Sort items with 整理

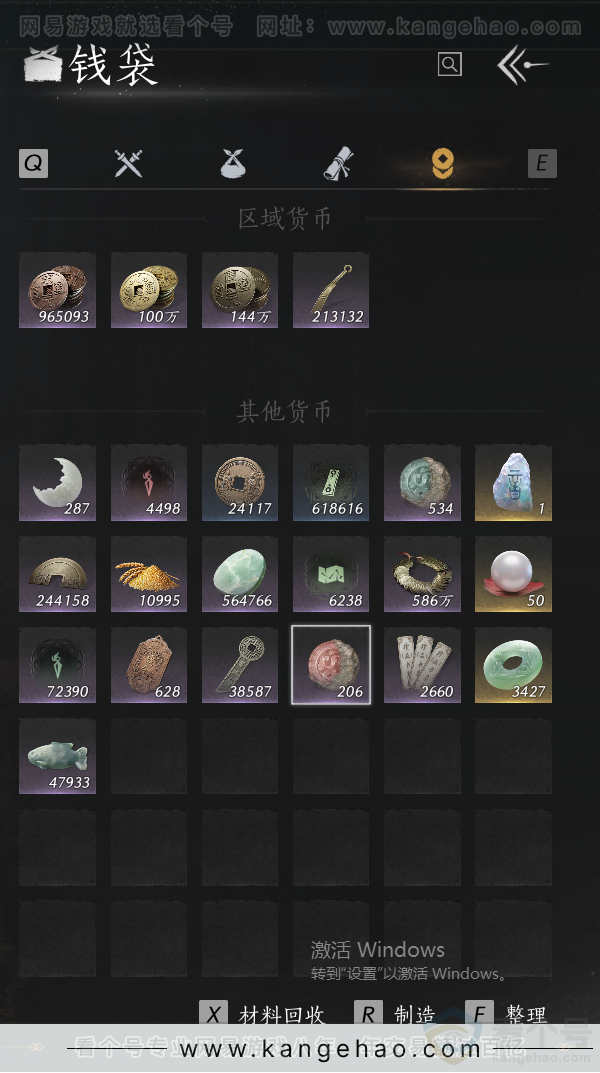(x=508, y=1015)
